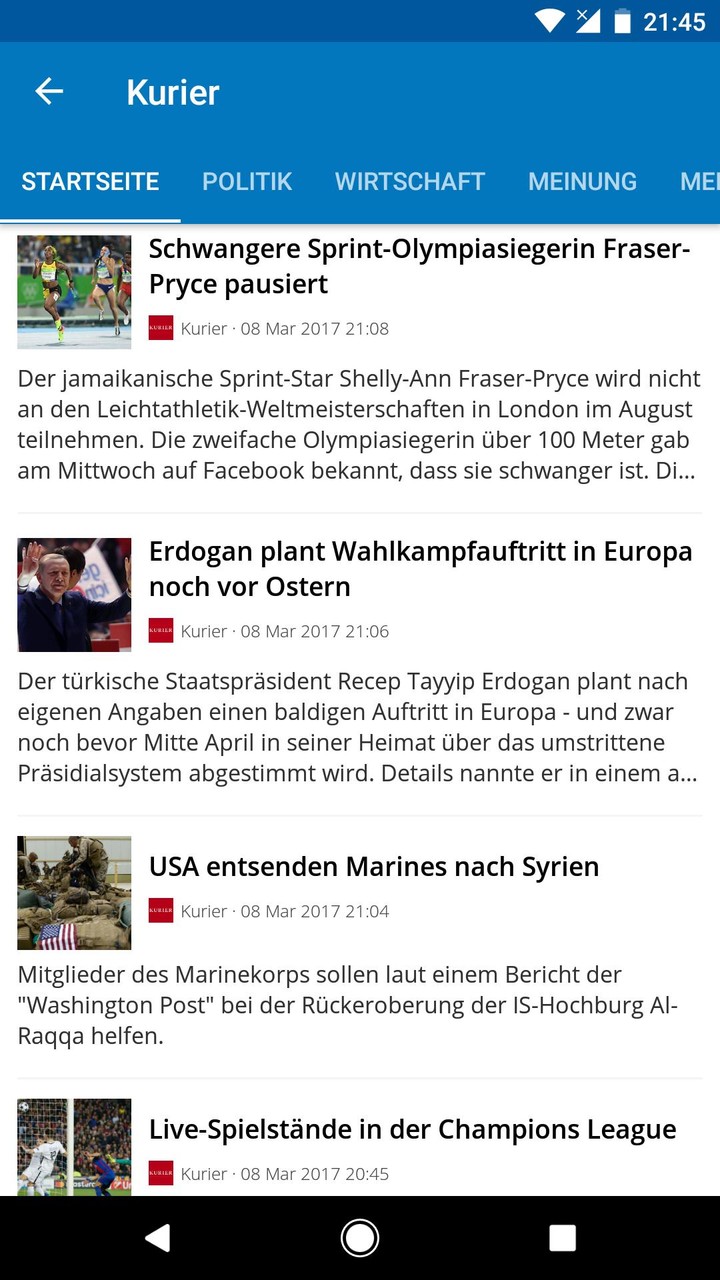Open the Erdogan Wahlkampfauftritt article
Screen dimensions: 720x1280
tap(421, 568)
